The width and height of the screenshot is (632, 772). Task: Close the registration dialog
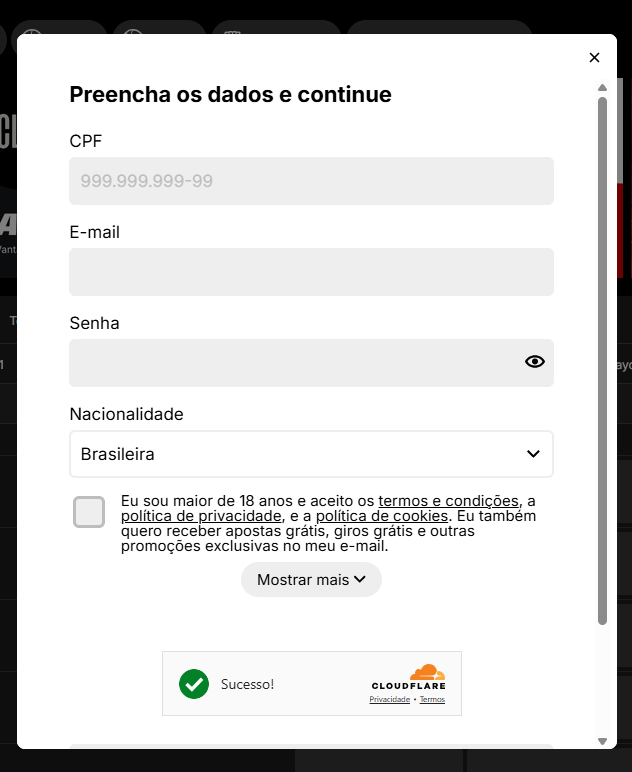pos(594,58)
